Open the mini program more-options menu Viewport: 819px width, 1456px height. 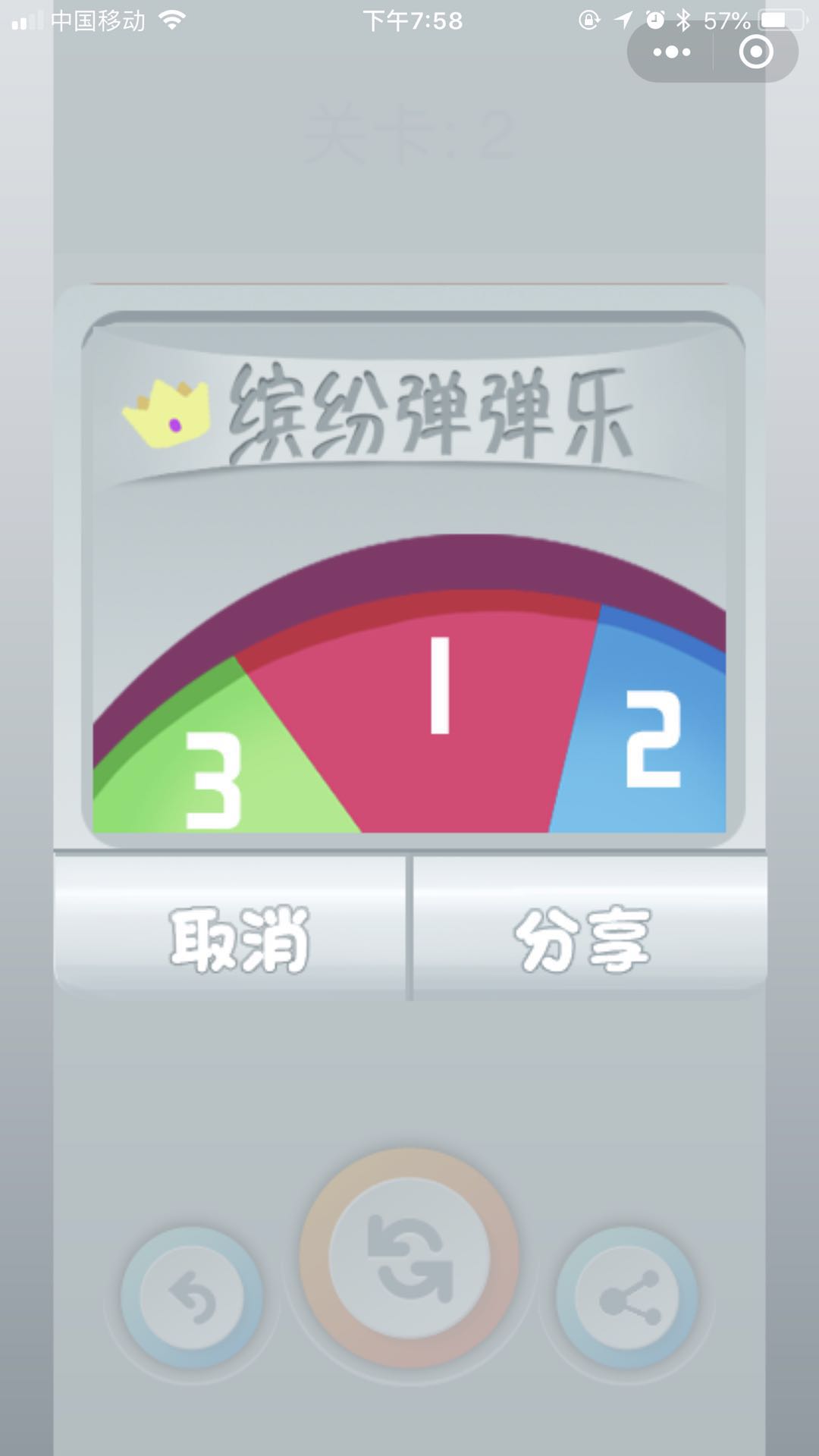(671, 52)
